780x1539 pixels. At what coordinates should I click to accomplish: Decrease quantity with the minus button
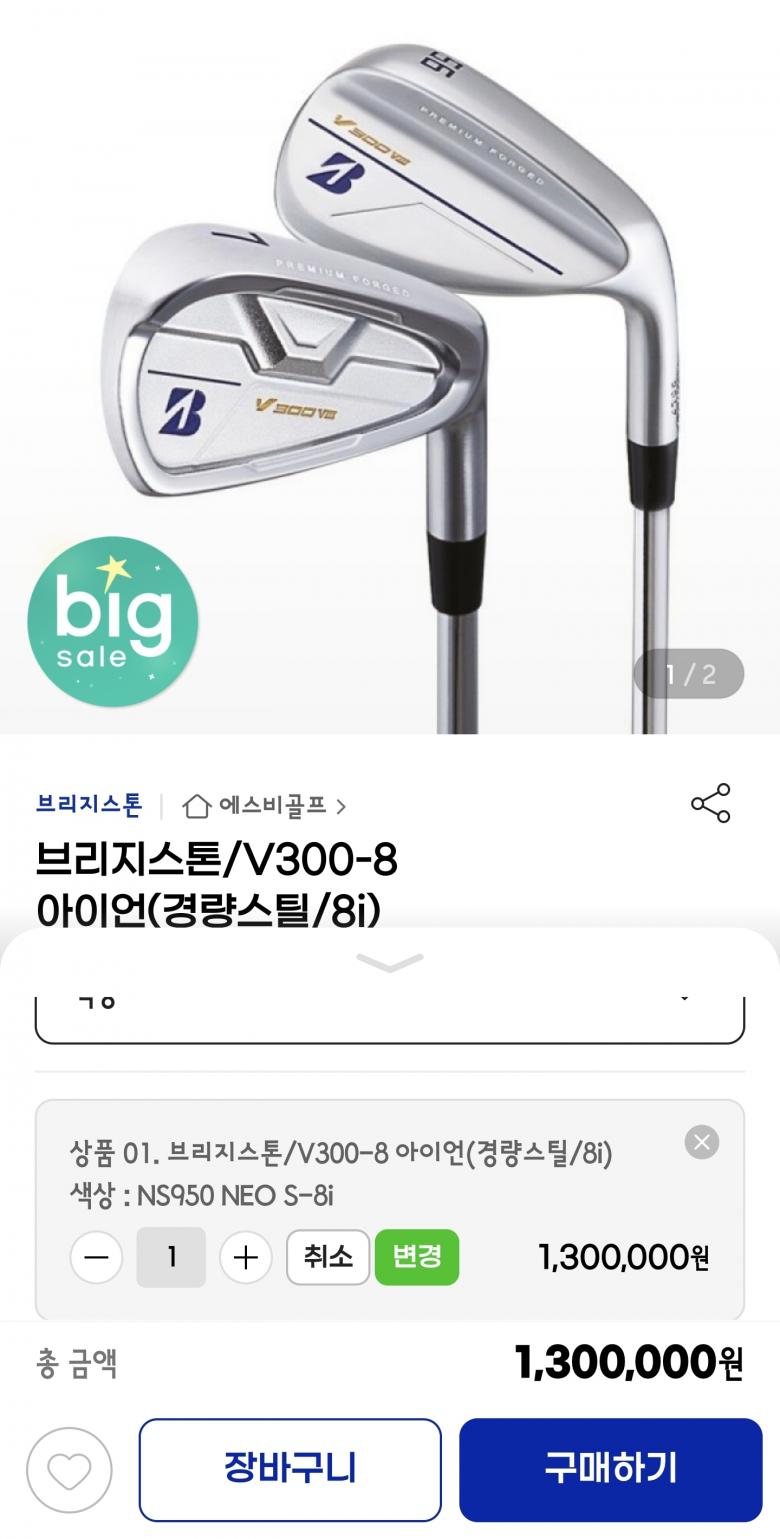coord(97,1257)
